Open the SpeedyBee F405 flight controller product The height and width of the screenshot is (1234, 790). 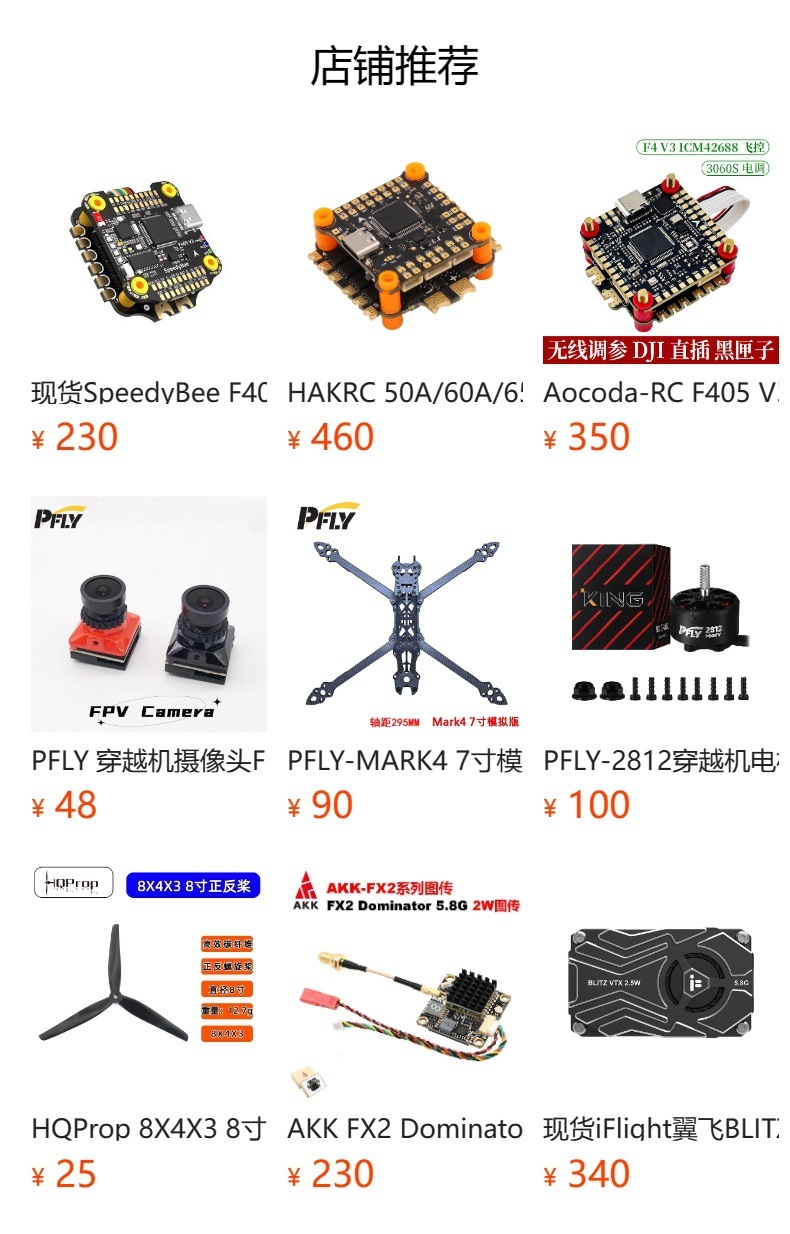[149, 246]
